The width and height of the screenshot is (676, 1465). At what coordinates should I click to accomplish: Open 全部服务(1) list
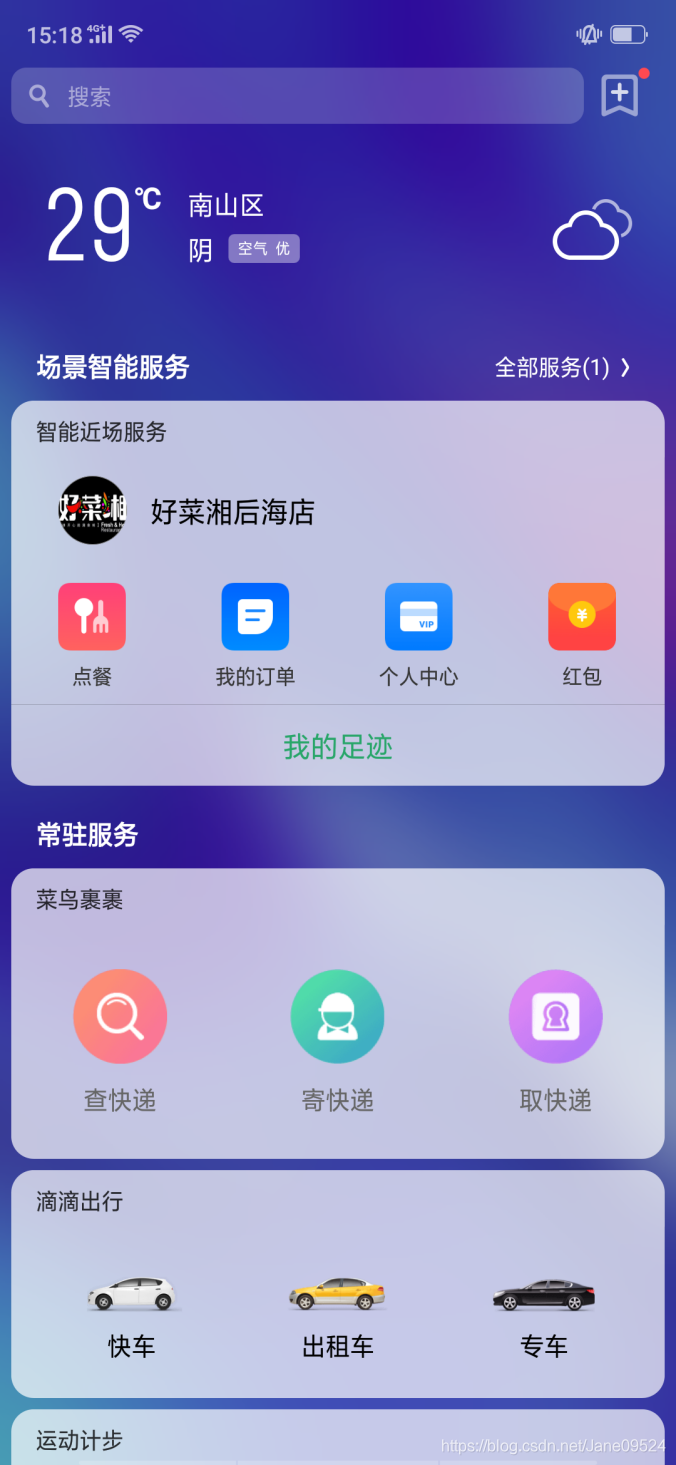click(562, 367)
